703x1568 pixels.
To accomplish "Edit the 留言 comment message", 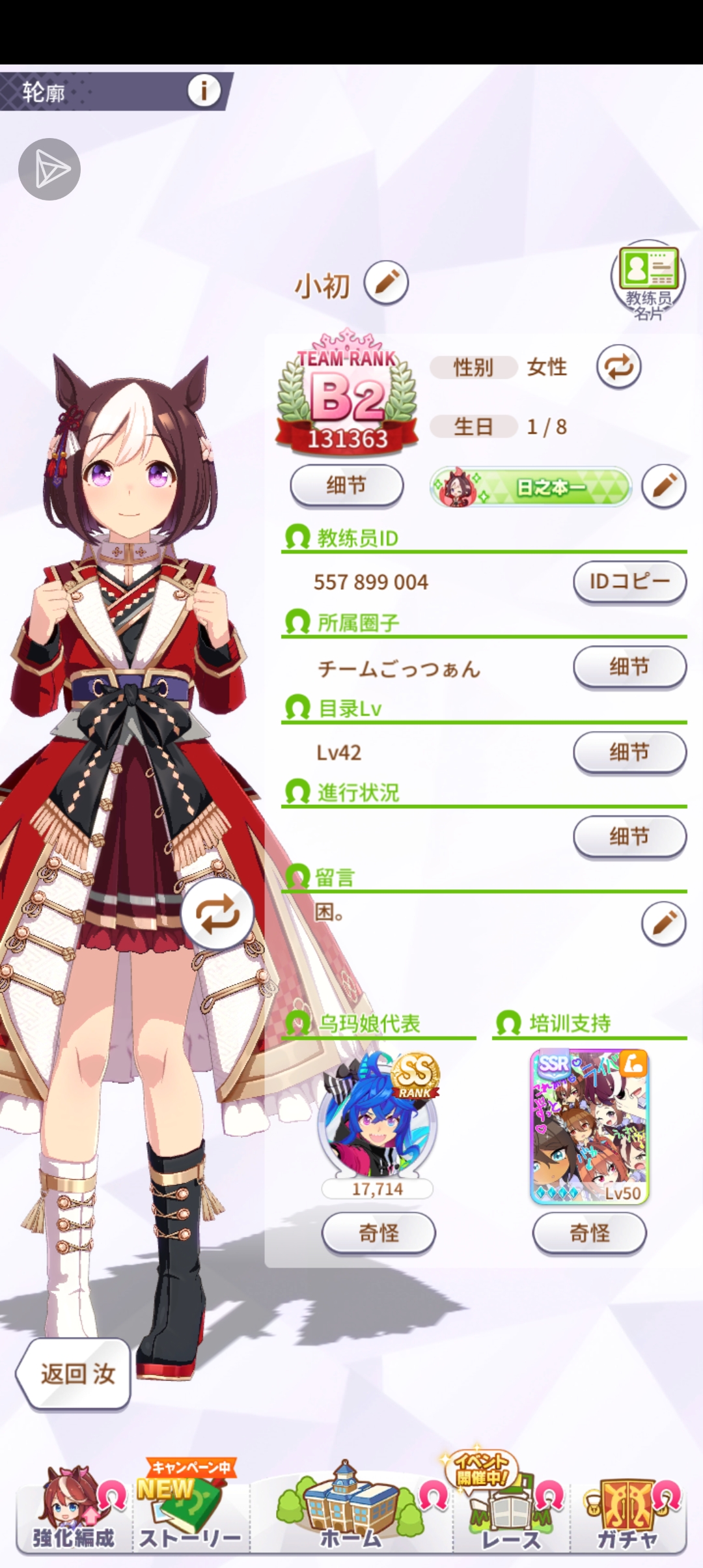I will point(663,923).
